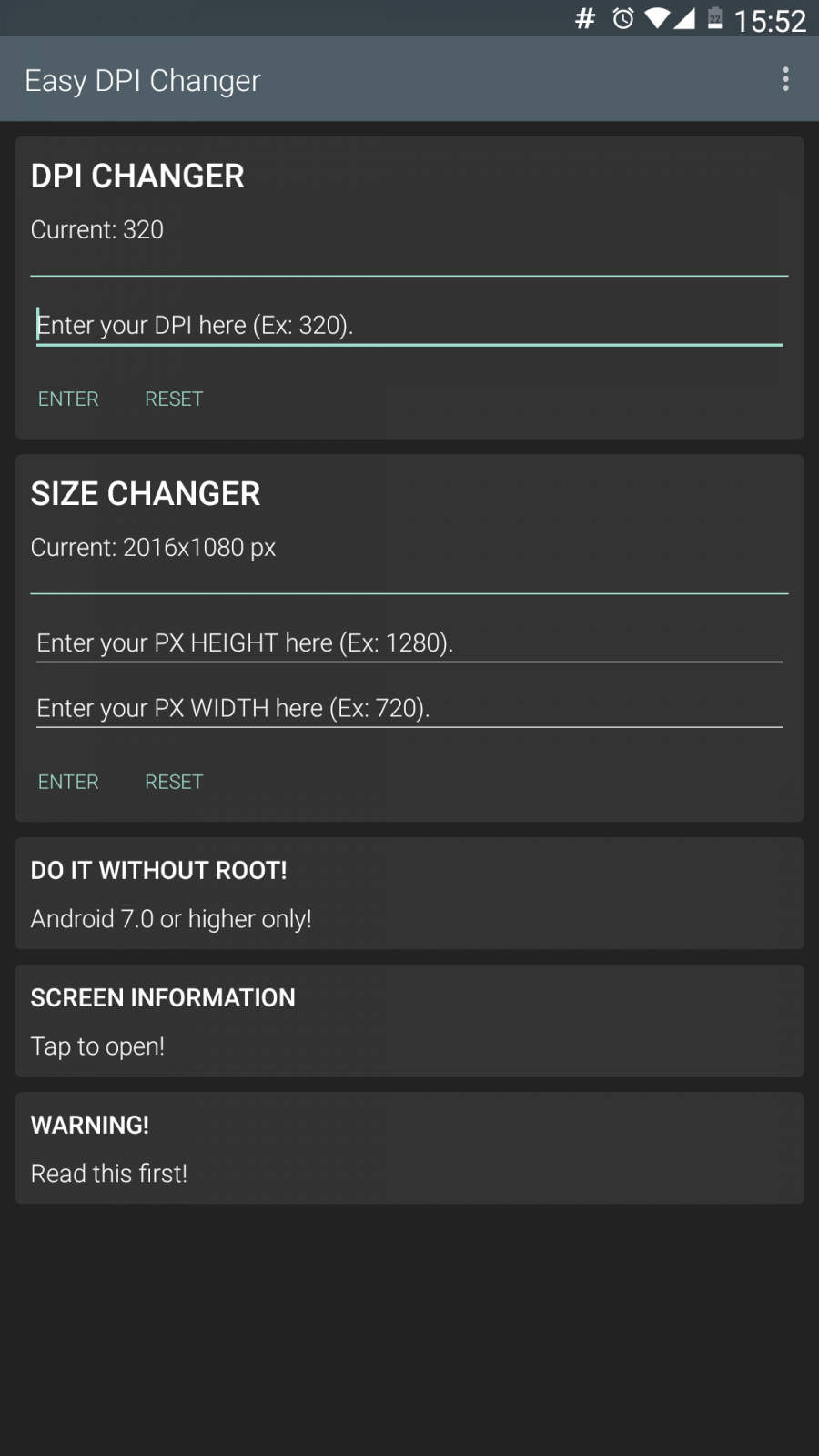Tap ENTER under DPI Changer

(x=68, y=399)
